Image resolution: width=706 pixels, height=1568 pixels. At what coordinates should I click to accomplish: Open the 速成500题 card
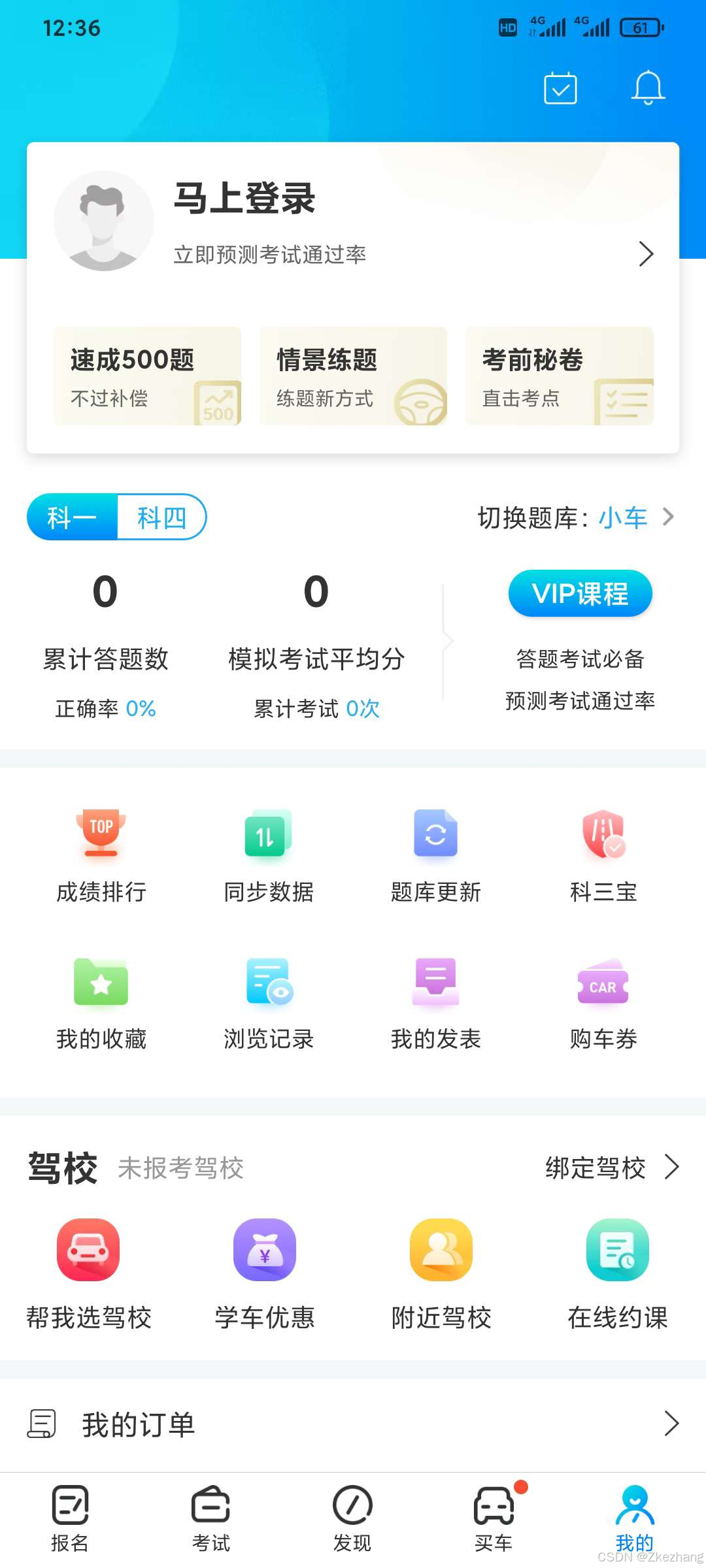point(148,376)
